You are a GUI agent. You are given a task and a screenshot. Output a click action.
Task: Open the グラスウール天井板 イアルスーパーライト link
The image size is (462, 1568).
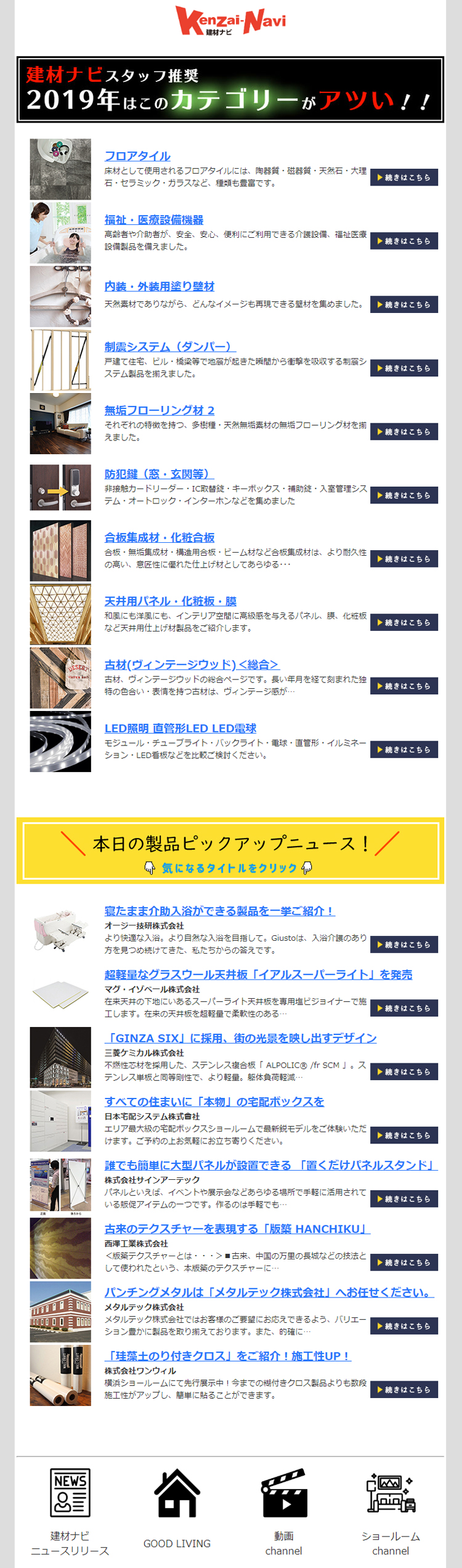coord(258,974)
